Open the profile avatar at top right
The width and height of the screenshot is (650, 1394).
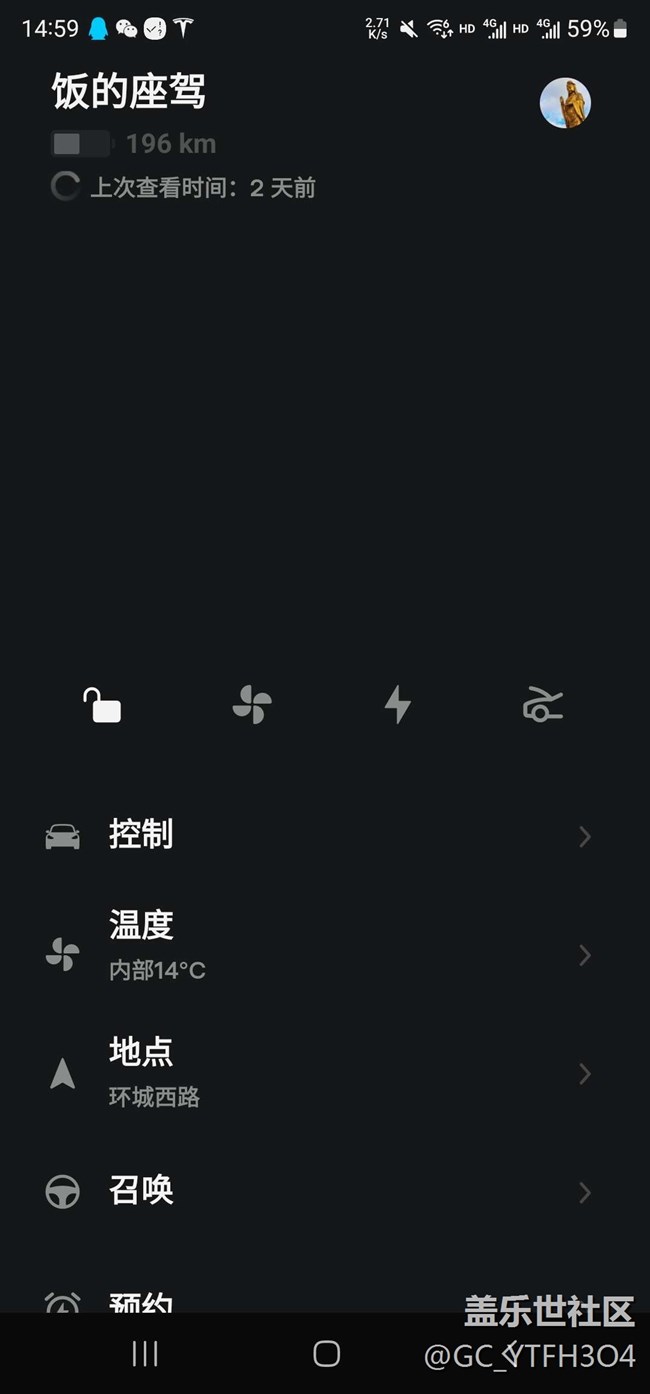565,103
